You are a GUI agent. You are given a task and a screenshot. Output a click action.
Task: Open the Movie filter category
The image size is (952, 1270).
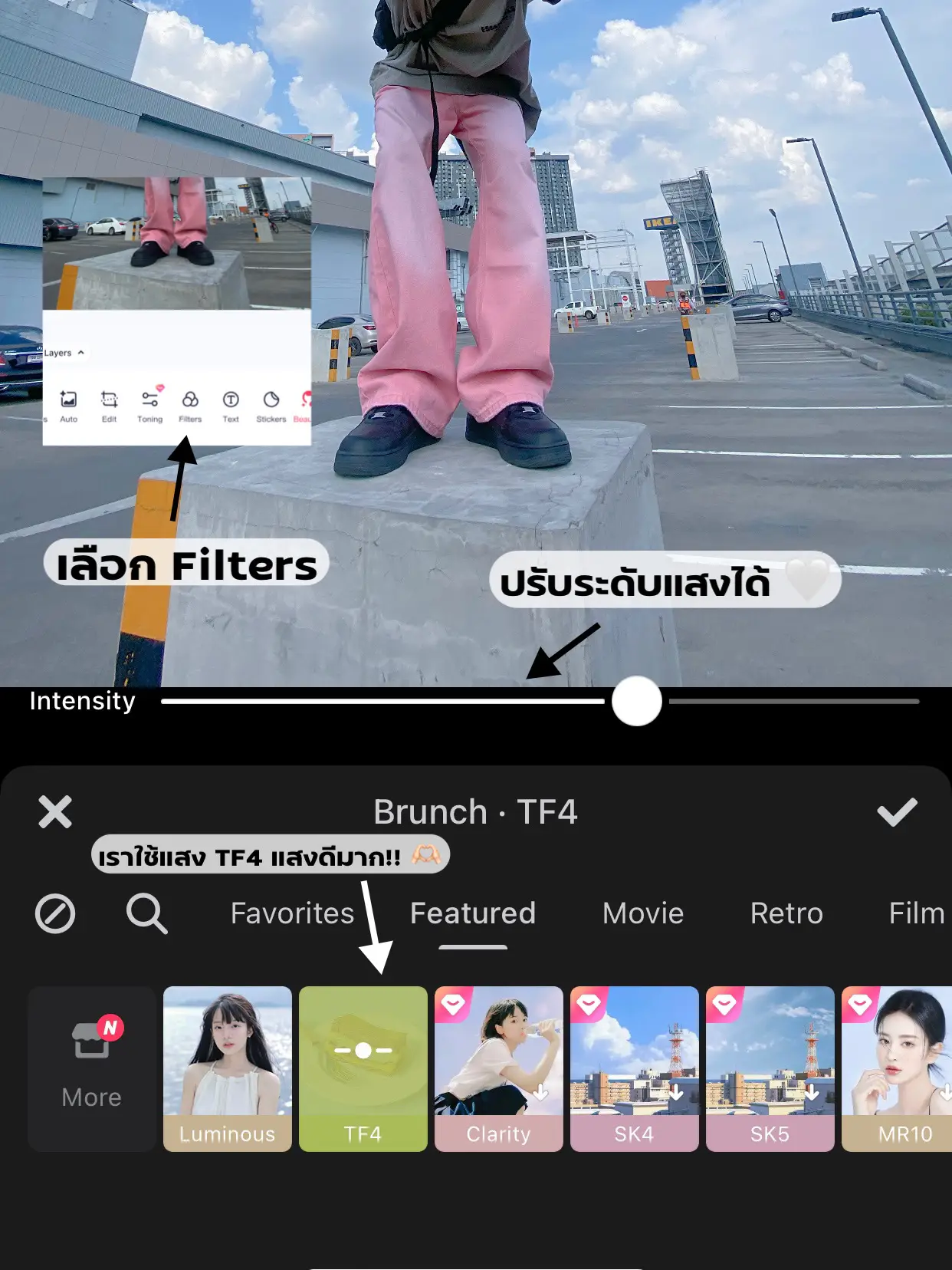642,913
